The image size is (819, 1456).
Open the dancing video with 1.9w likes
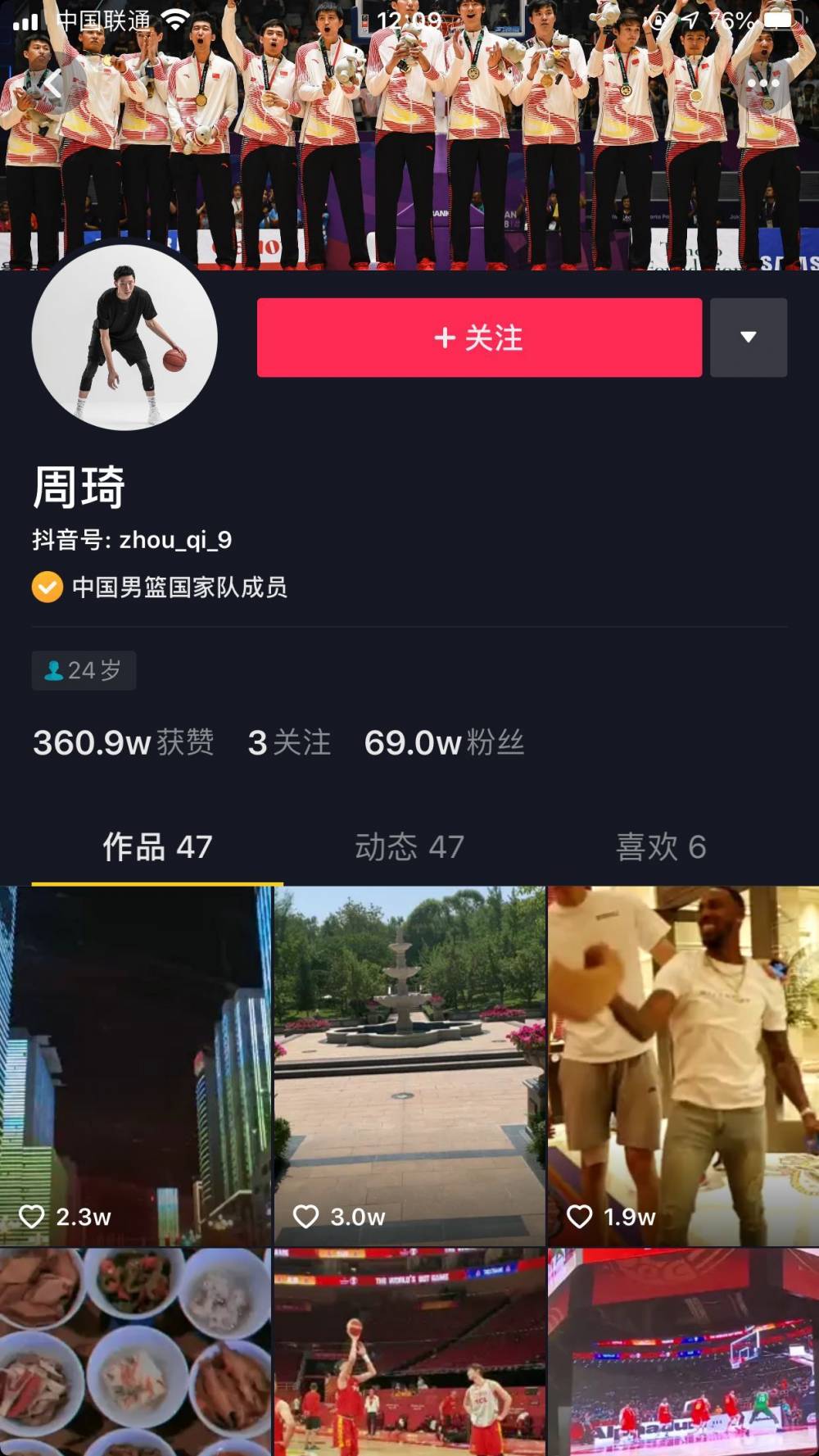click(683, 1065)
